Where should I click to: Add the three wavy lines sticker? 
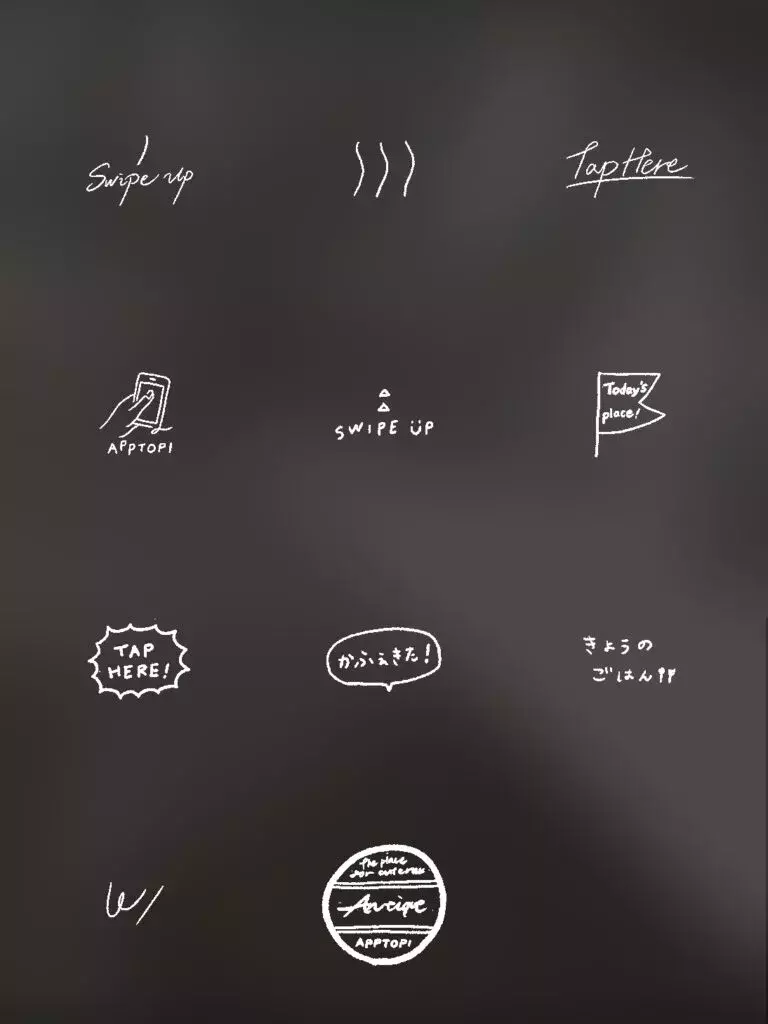(x=384, y=168)
